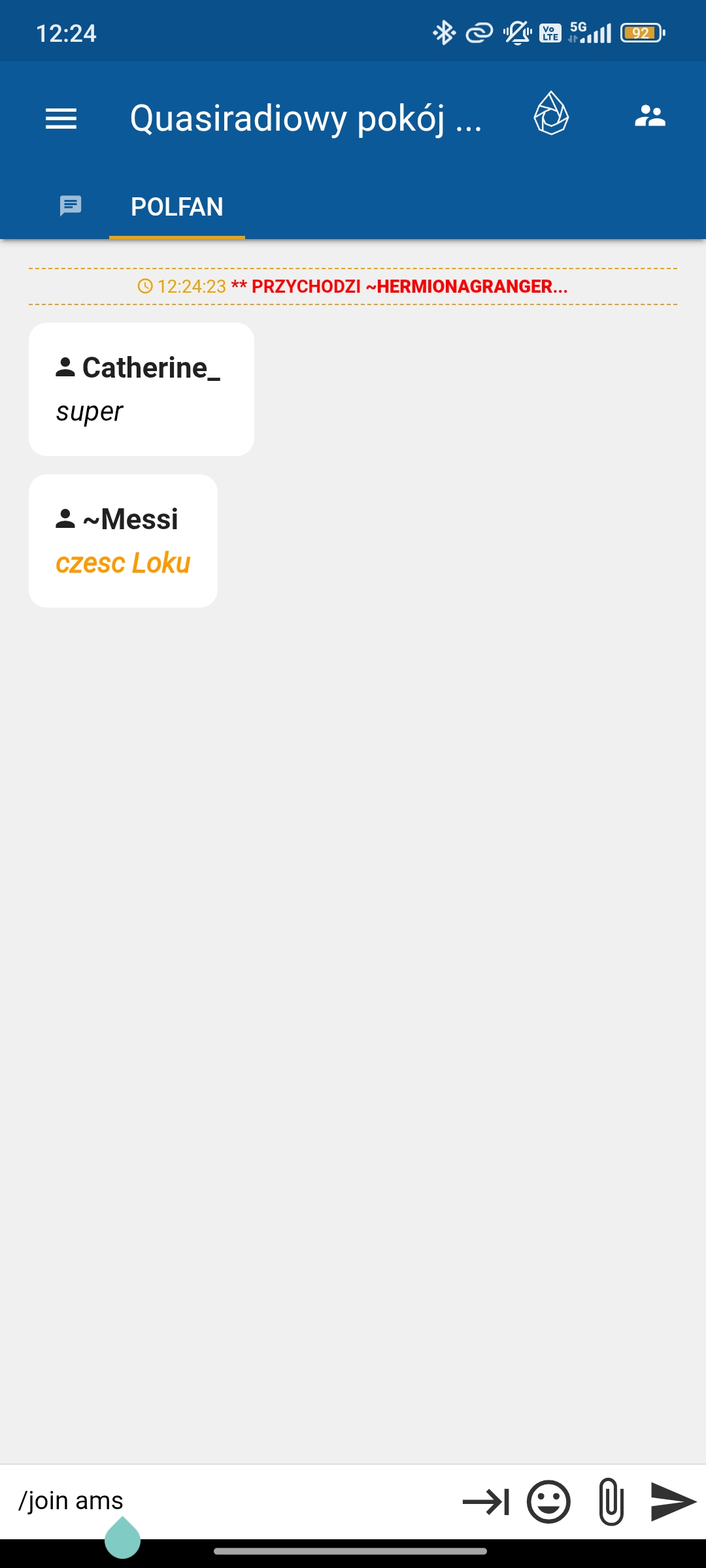Select the POLFAN tab
The width and height of the screenshot is (706, 1568).
[x=177, y=206]
